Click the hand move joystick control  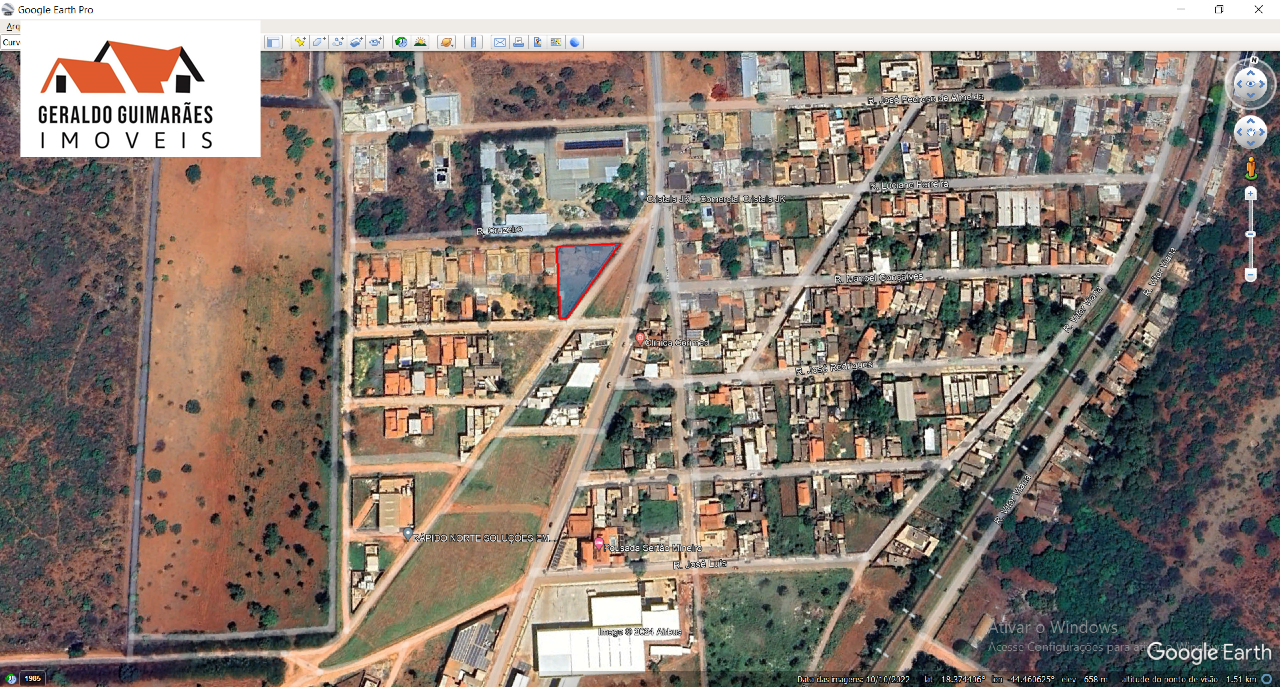1250,131
